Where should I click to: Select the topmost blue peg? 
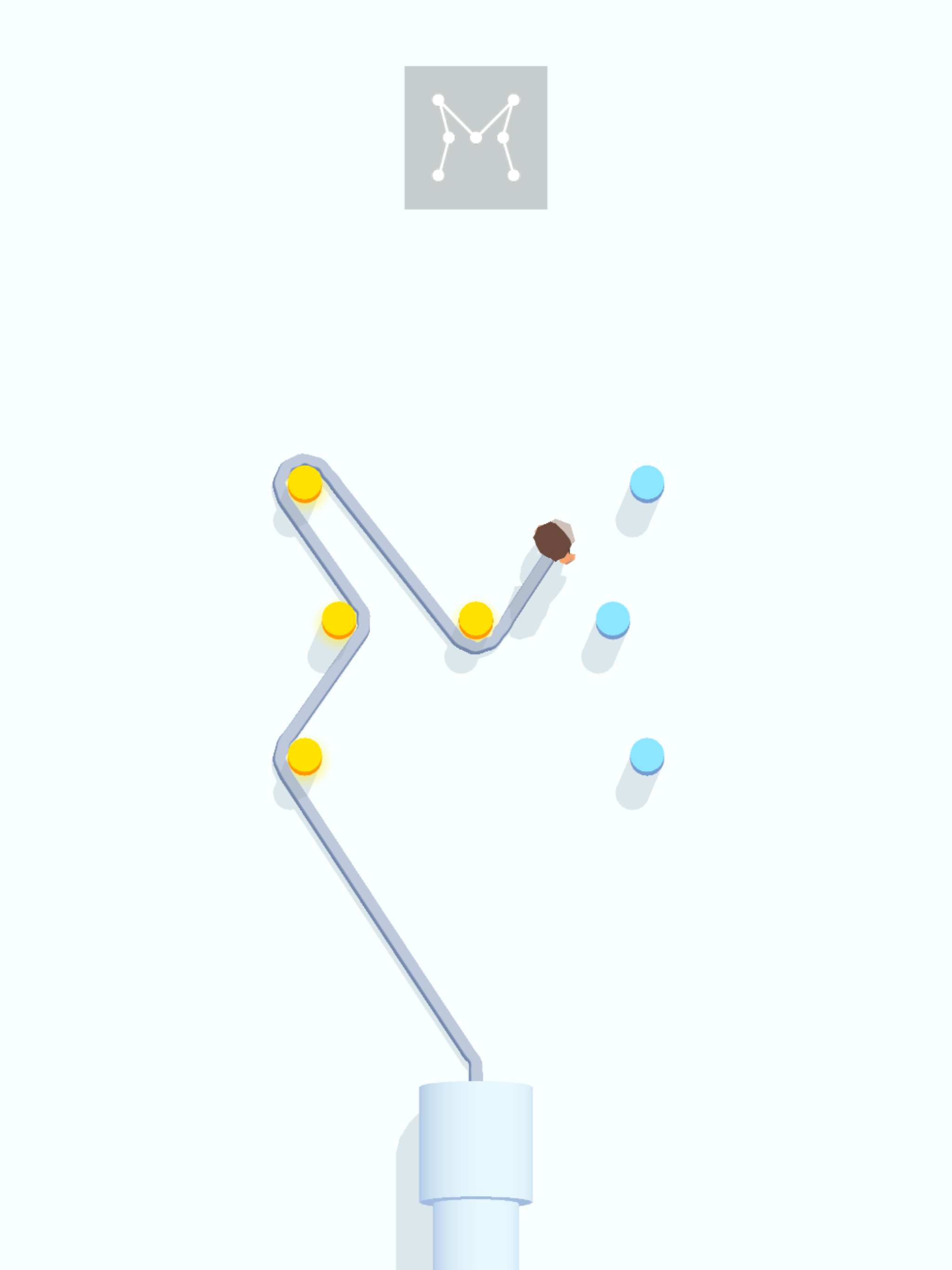[647, 483]
